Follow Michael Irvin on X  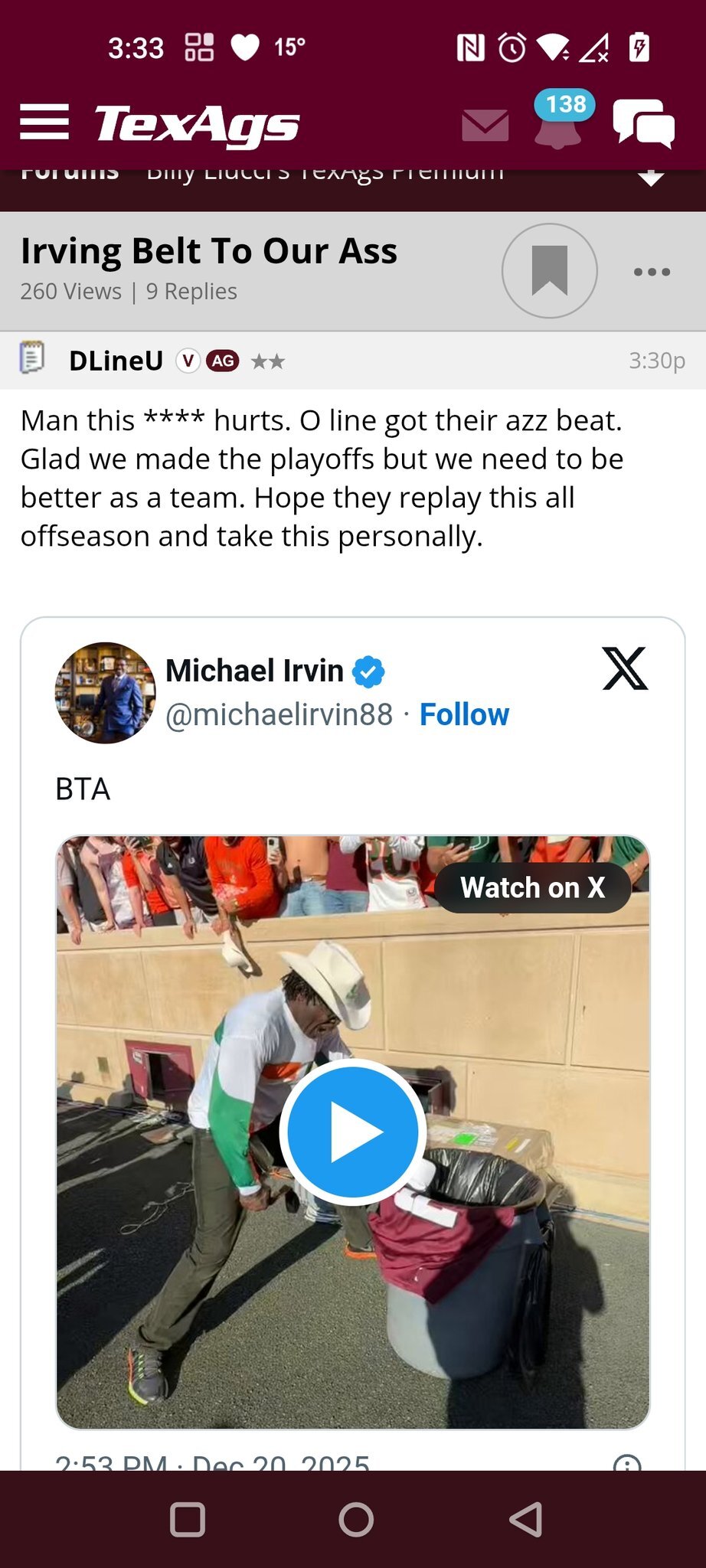pyautogui.click(x=464, y=714)
